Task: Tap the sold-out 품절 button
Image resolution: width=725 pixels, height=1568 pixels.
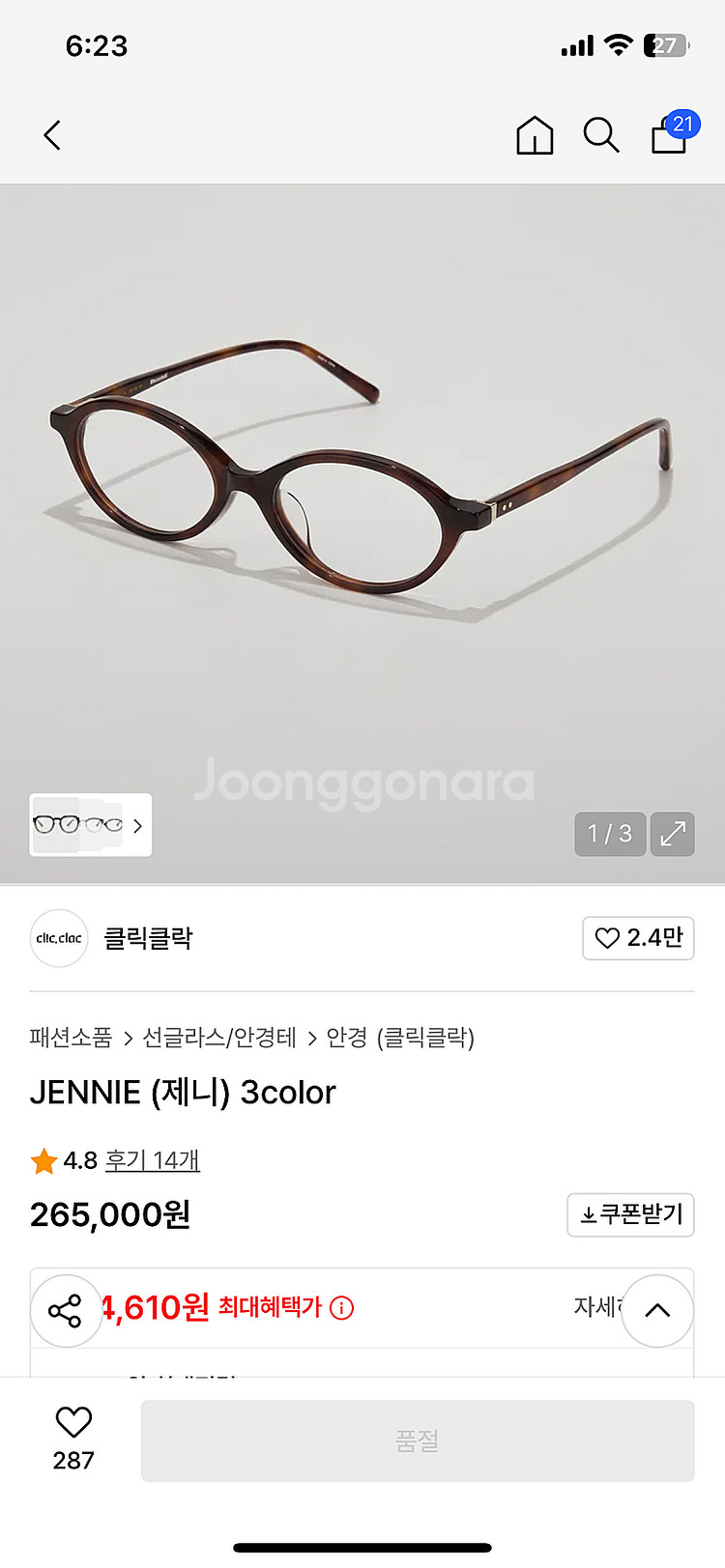Action: (x=418, y=1440)
